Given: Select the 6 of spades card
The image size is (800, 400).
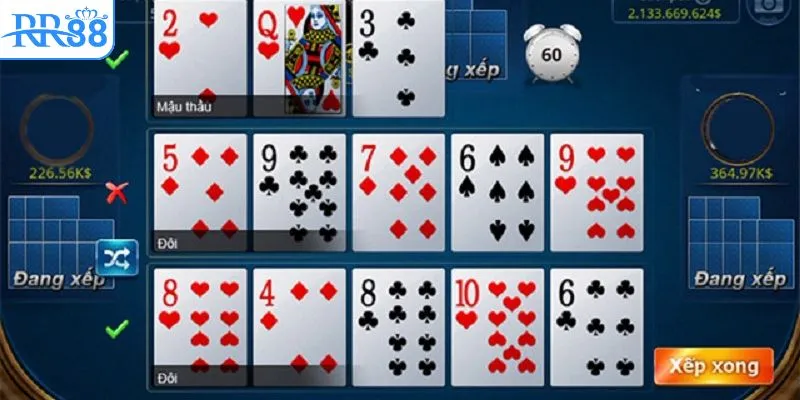Looking at the screenshot, I should coord(497,192).
